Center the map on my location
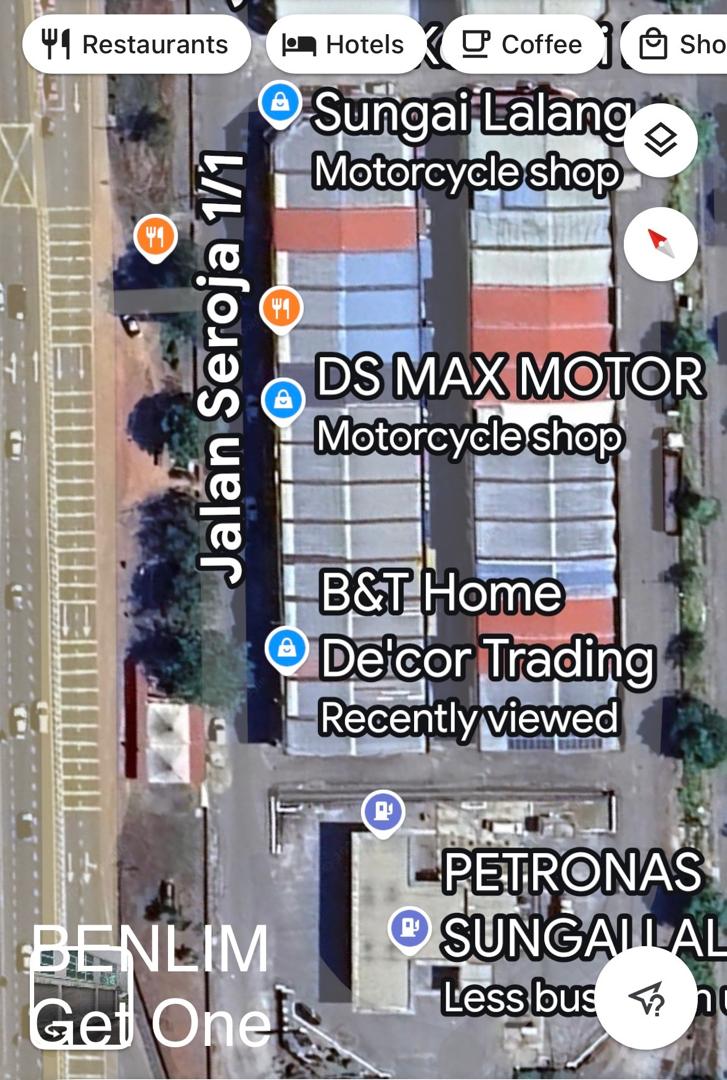The image size is (727, 1080). (647, 997)
